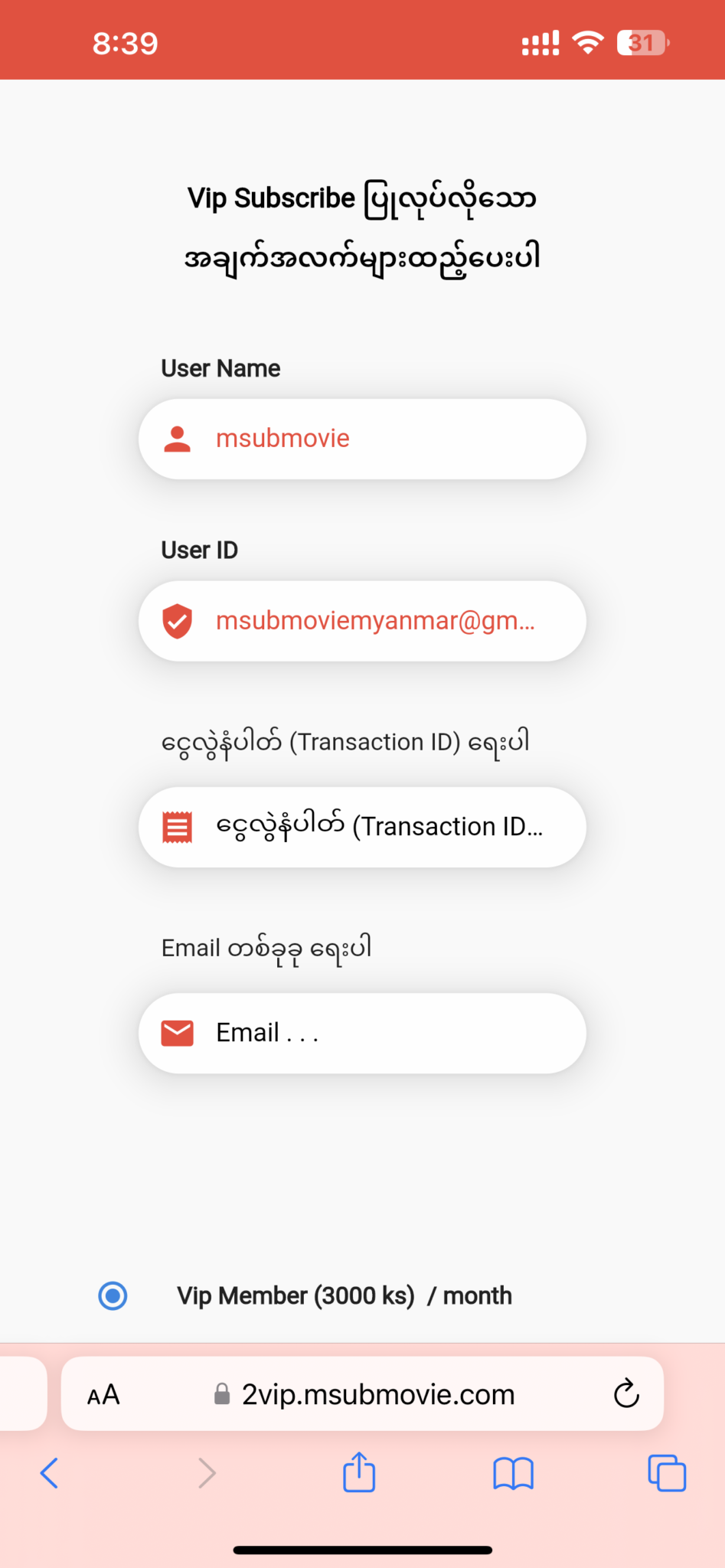Tap the Email input field
Screen dimensions: 725x1568
point(362,1032)
